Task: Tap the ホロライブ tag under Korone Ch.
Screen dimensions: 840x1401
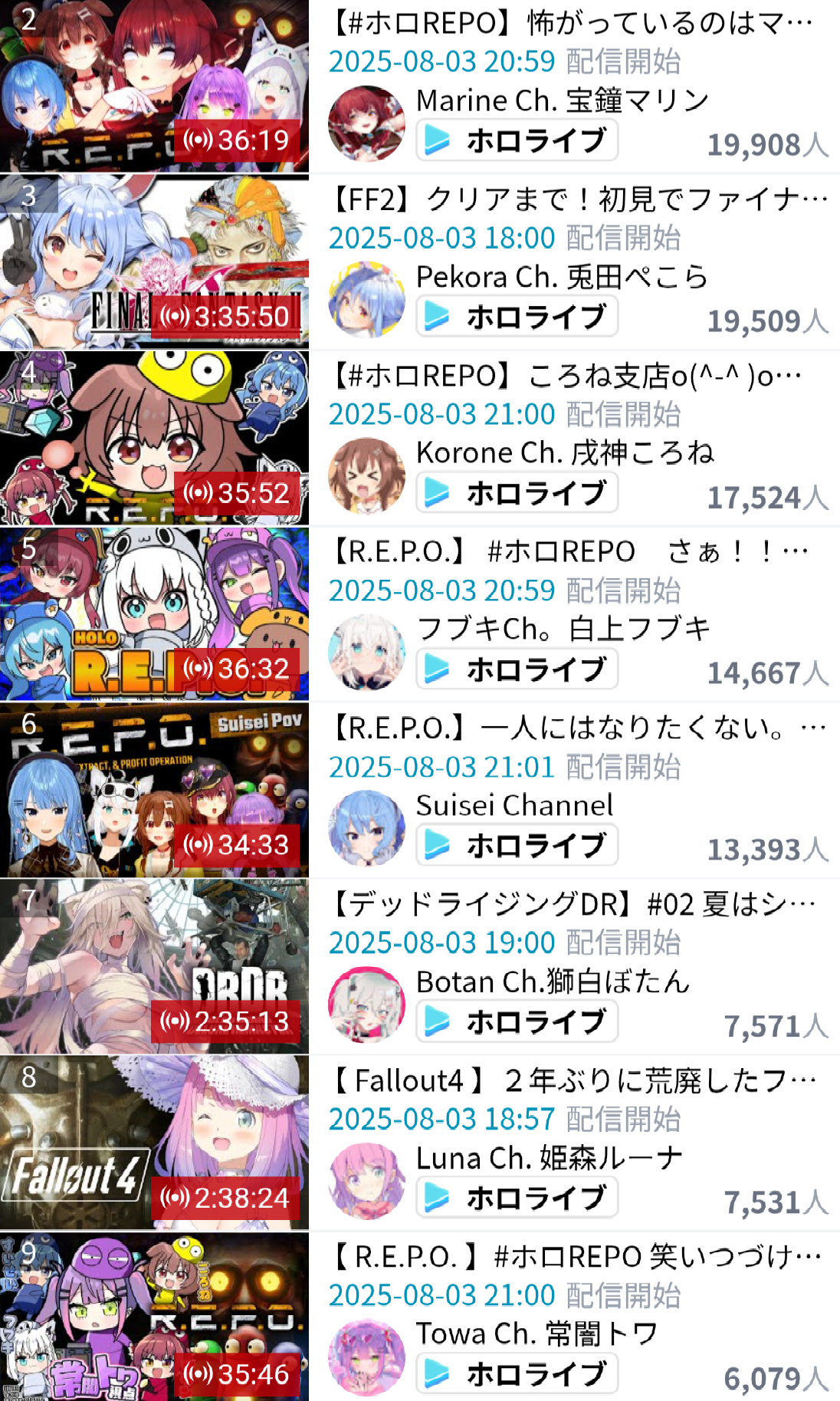Action: pos(517,493)
